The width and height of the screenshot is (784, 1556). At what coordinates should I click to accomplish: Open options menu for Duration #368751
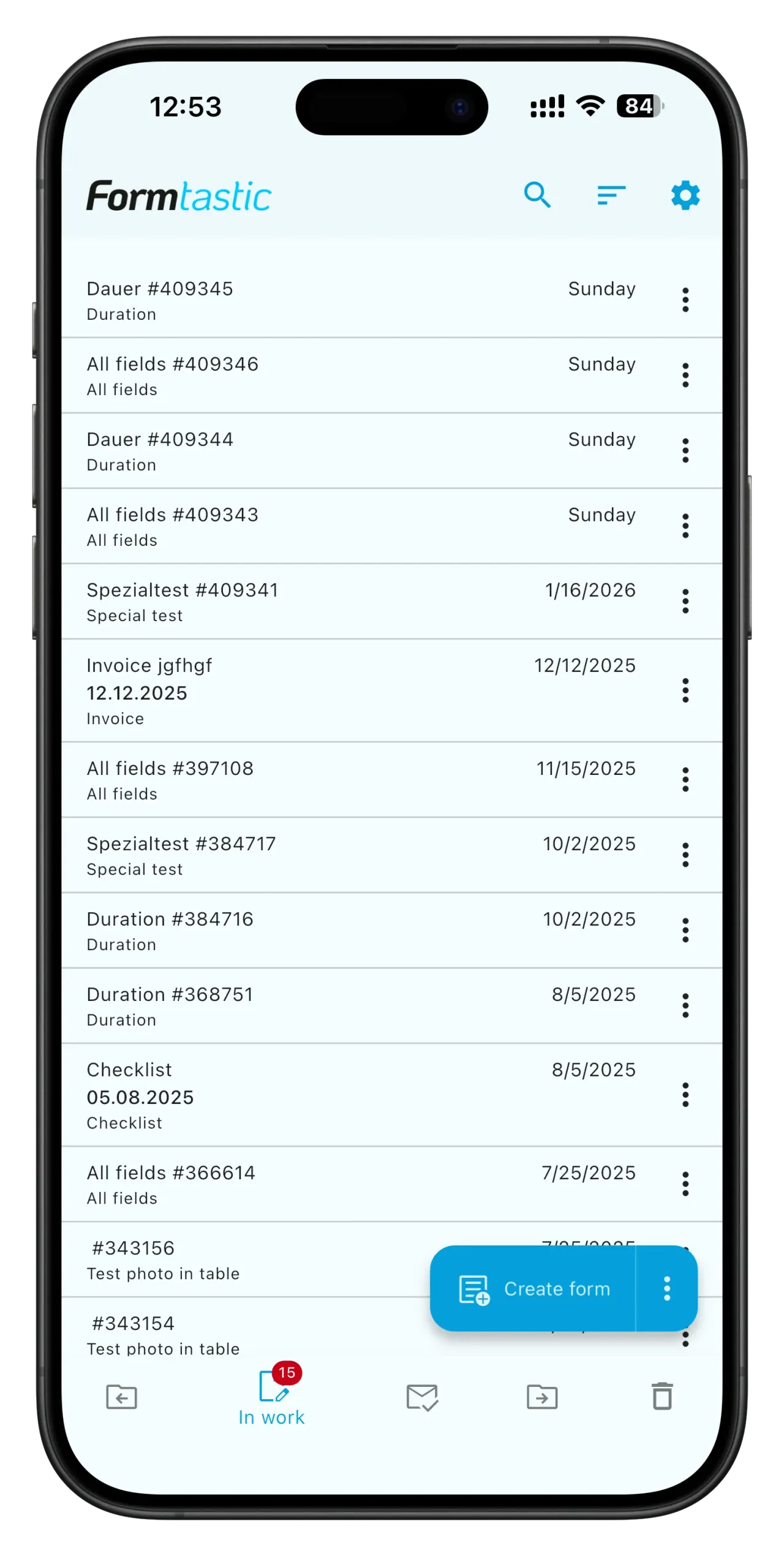click(685, 1005)
